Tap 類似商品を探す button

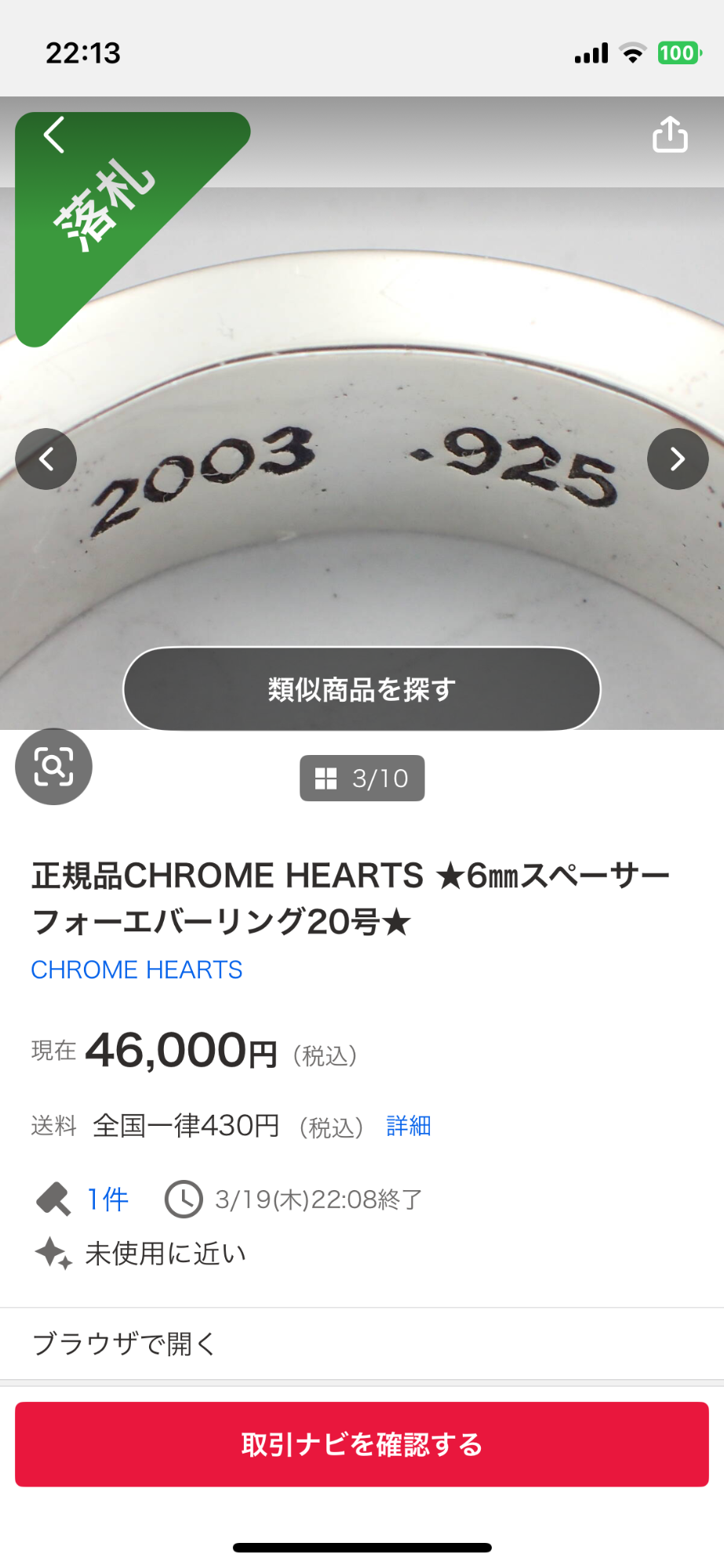362,690
